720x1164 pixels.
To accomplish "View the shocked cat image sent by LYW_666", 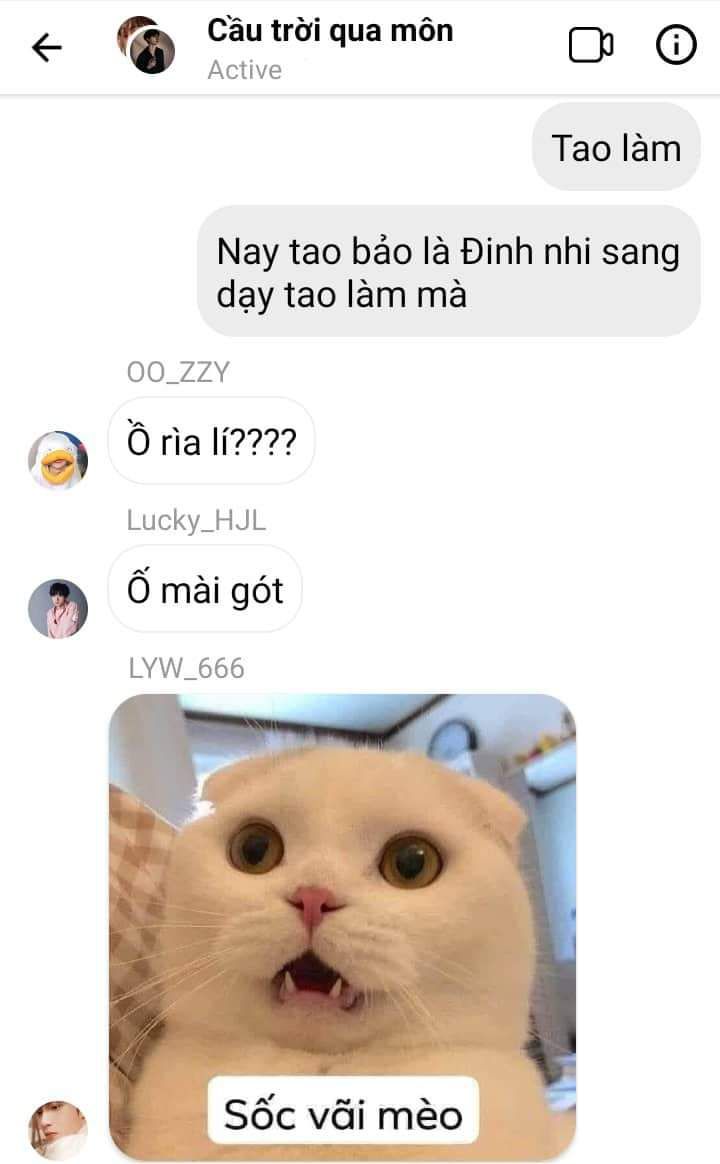I will [x=342, y=926].
